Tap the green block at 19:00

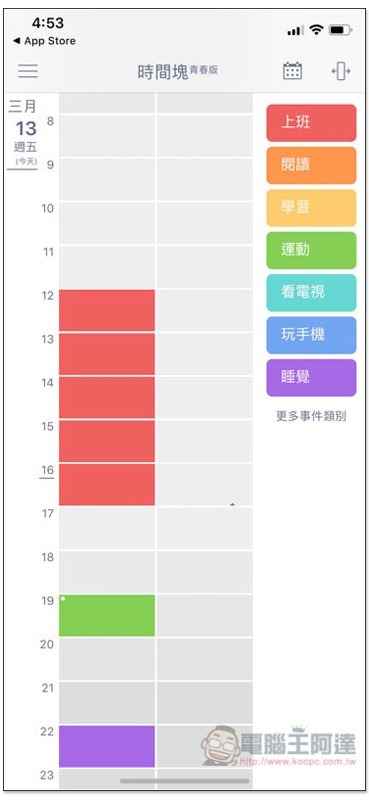[x=107, y=615]
